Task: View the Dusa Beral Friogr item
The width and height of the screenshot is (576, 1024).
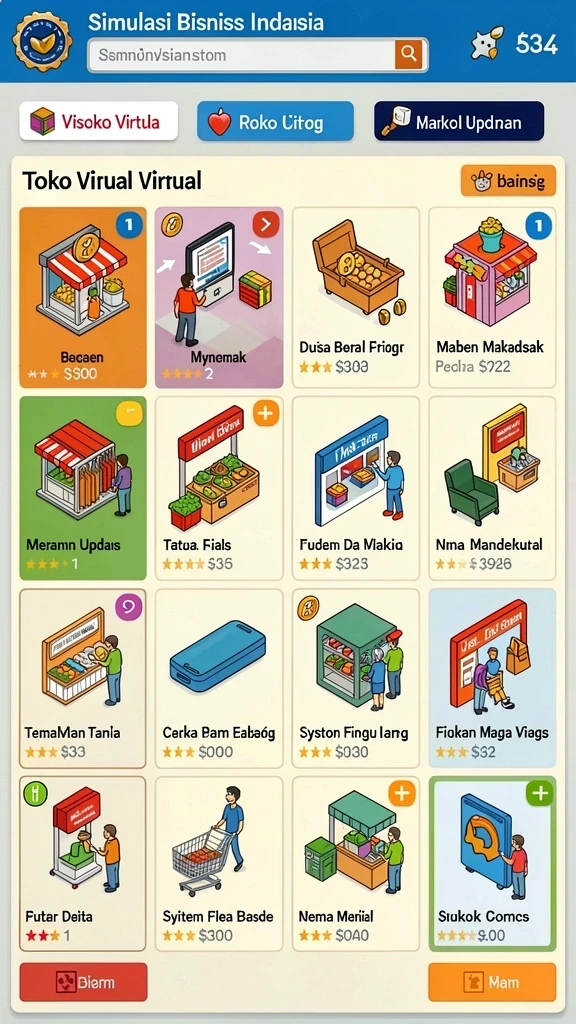Action: 355,298
